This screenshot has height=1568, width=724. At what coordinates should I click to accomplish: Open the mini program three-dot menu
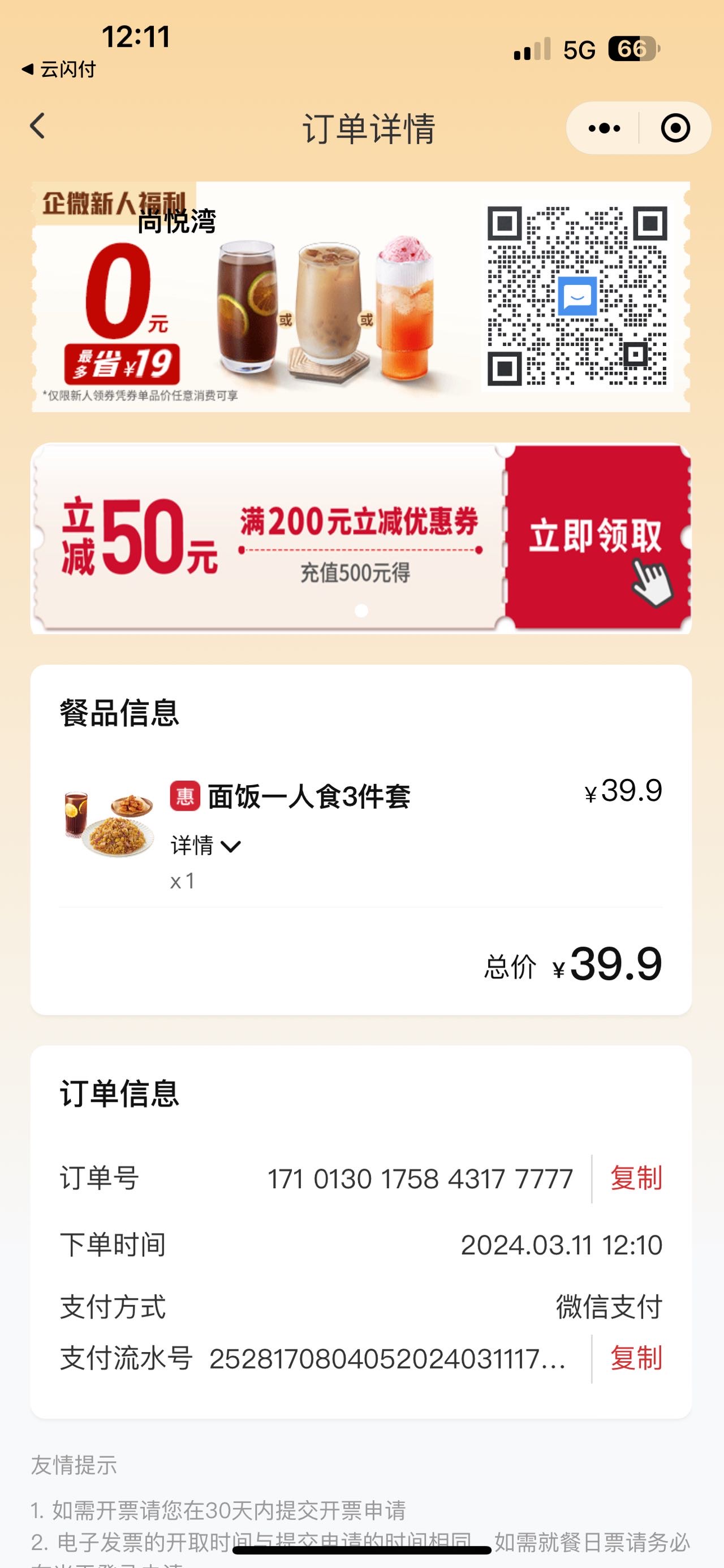604,128
